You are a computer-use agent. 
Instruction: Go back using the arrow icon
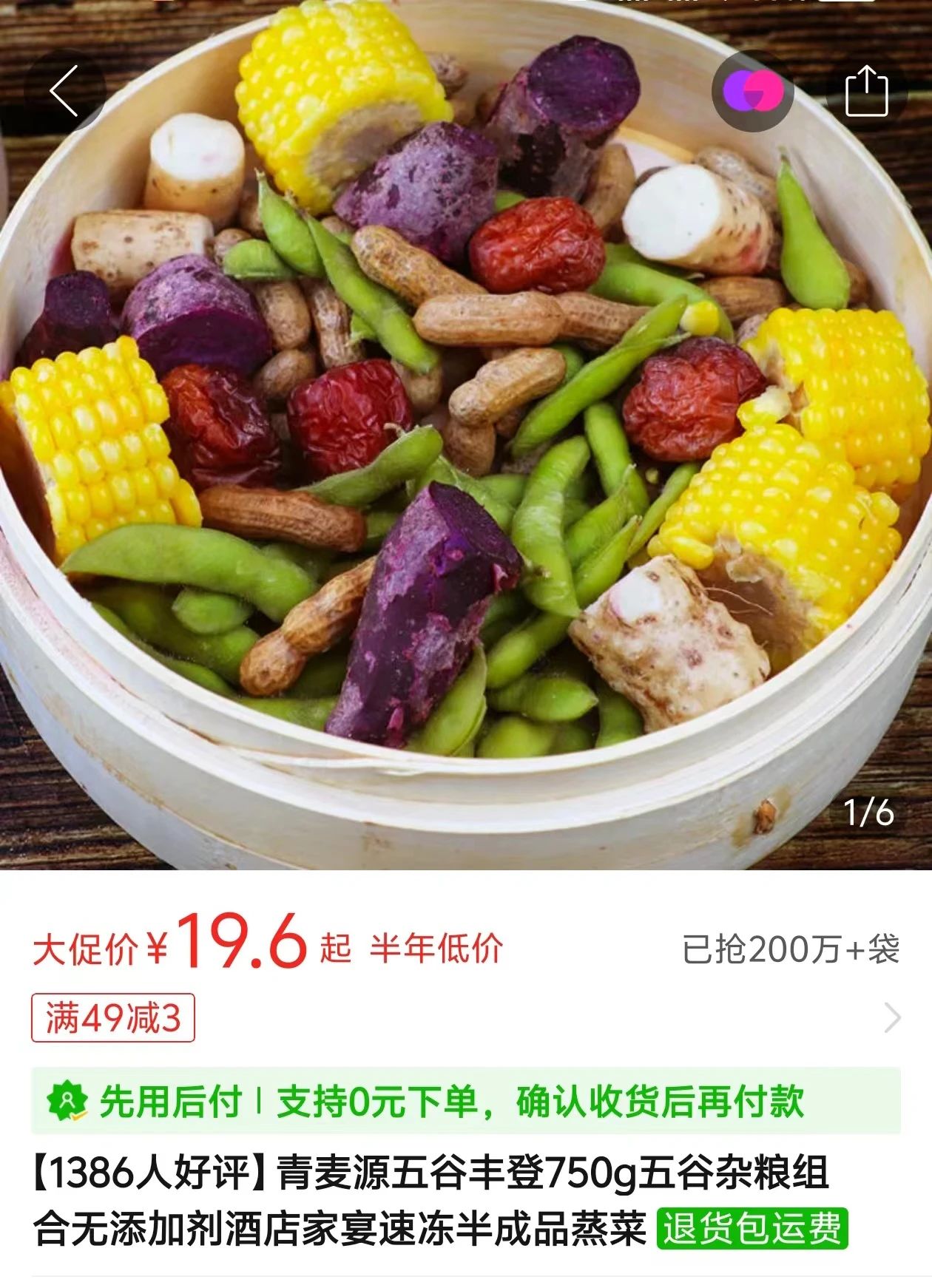point(64,91)
